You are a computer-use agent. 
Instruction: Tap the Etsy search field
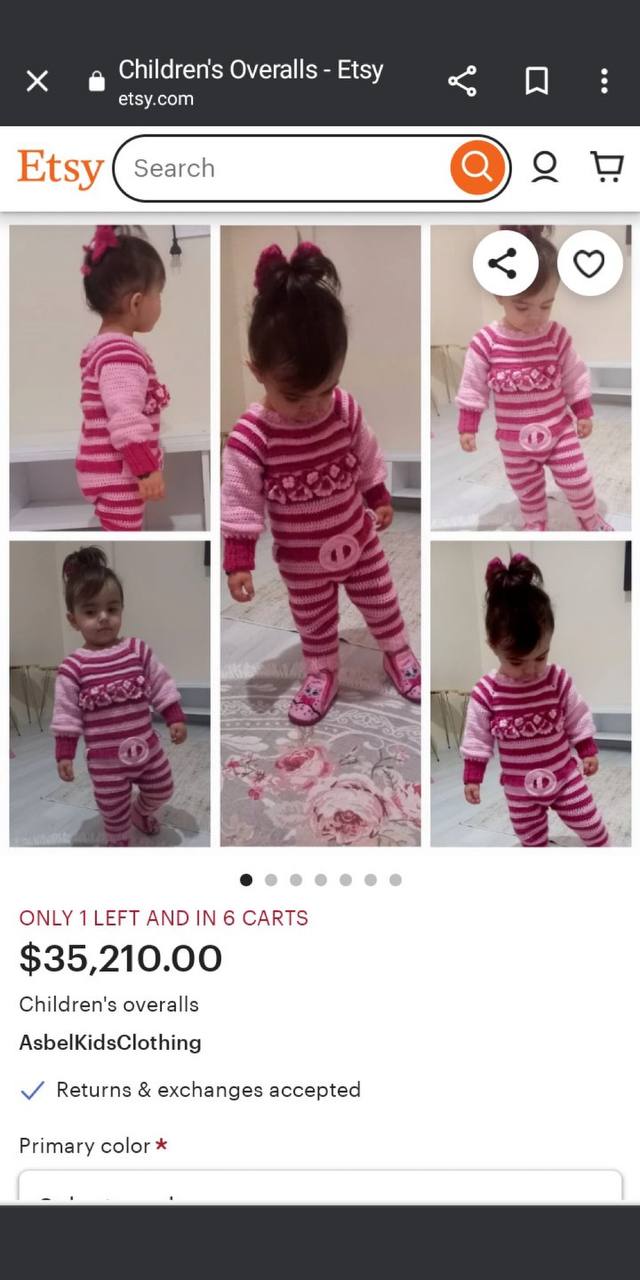coord(290,168)
